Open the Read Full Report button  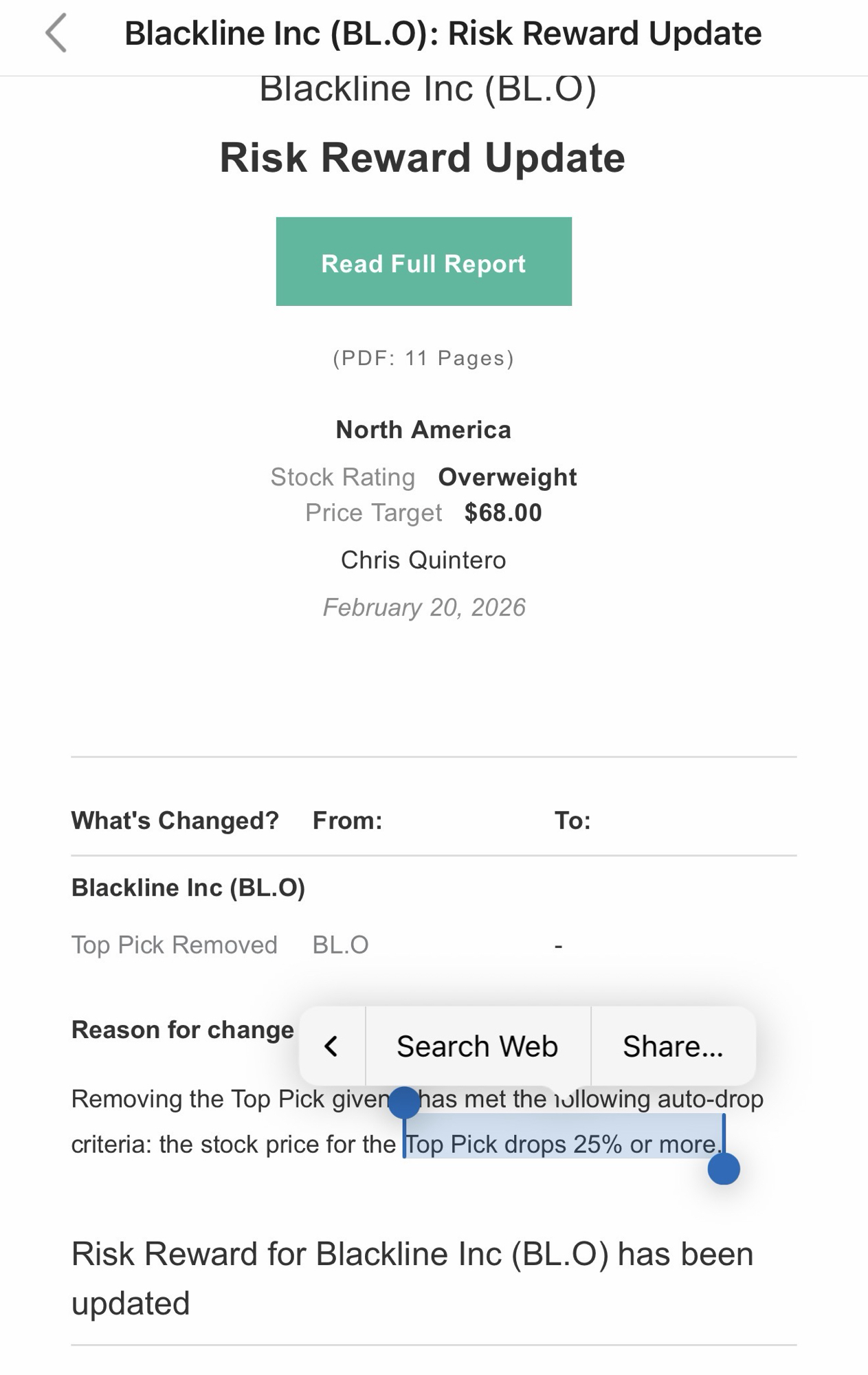pos(423,262)
